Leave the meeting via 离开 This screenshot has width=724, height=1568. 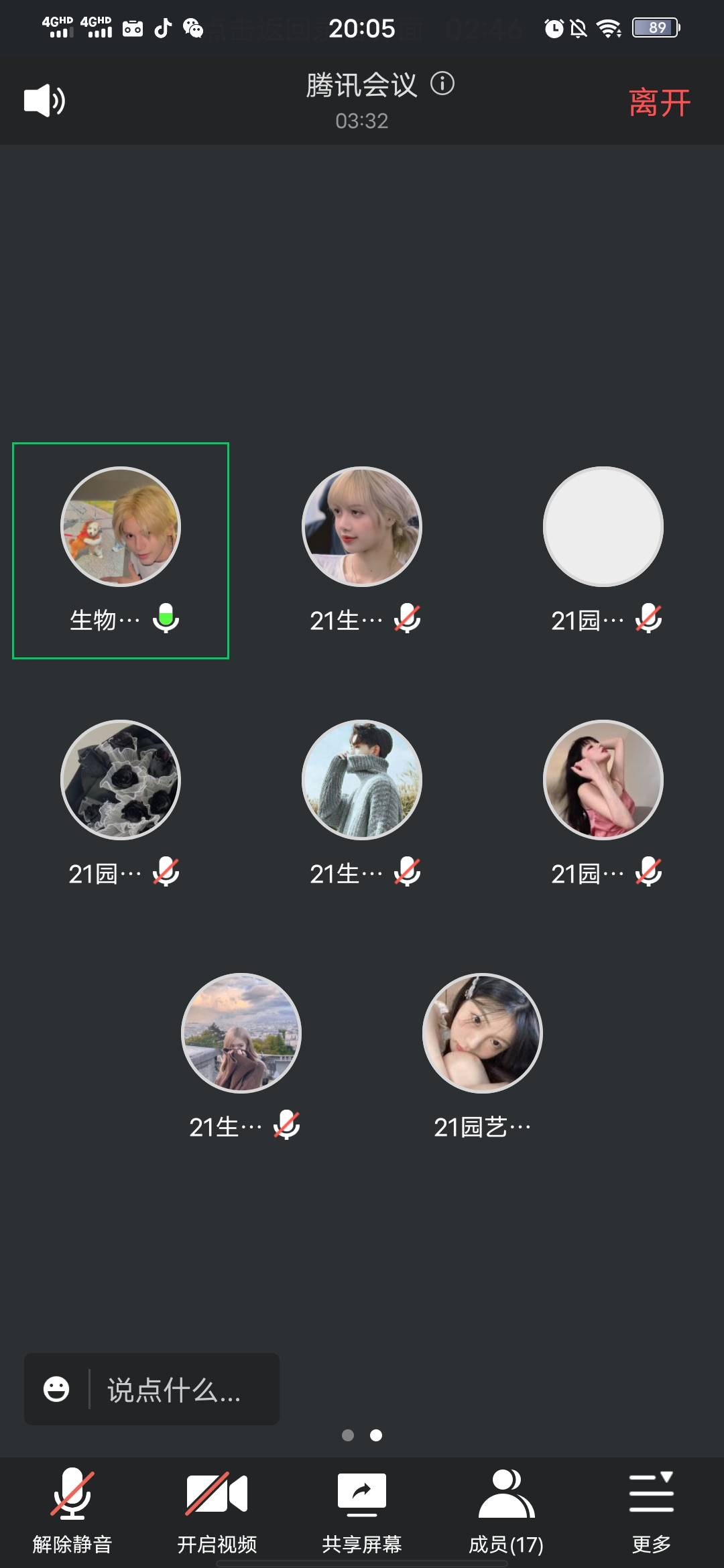tap(660, 103)
